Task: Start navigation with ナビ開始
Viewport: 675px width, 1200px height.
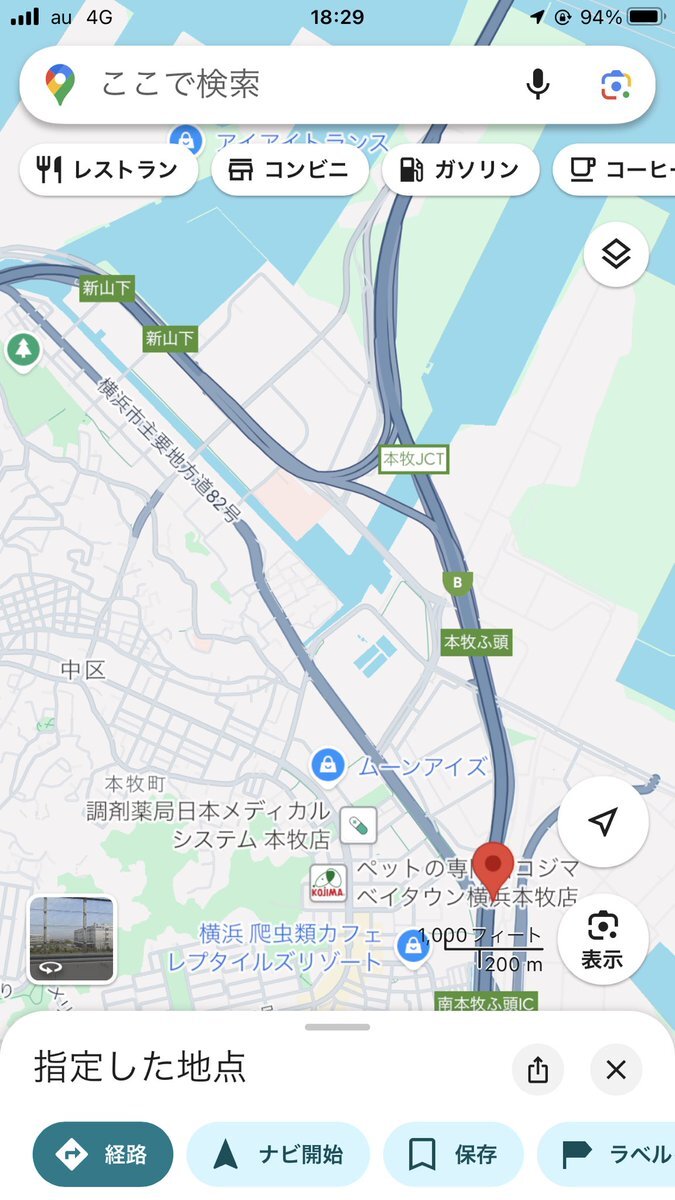Action: click(278, 1154)
